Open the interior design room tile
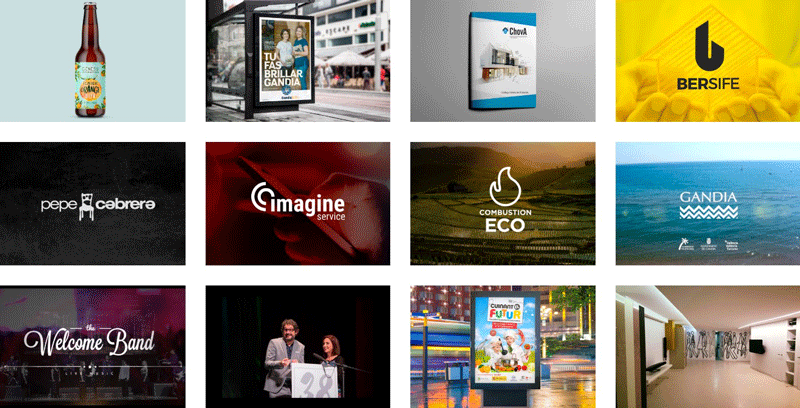The width and height of the screenshot is (800, 408). point(707,346)
